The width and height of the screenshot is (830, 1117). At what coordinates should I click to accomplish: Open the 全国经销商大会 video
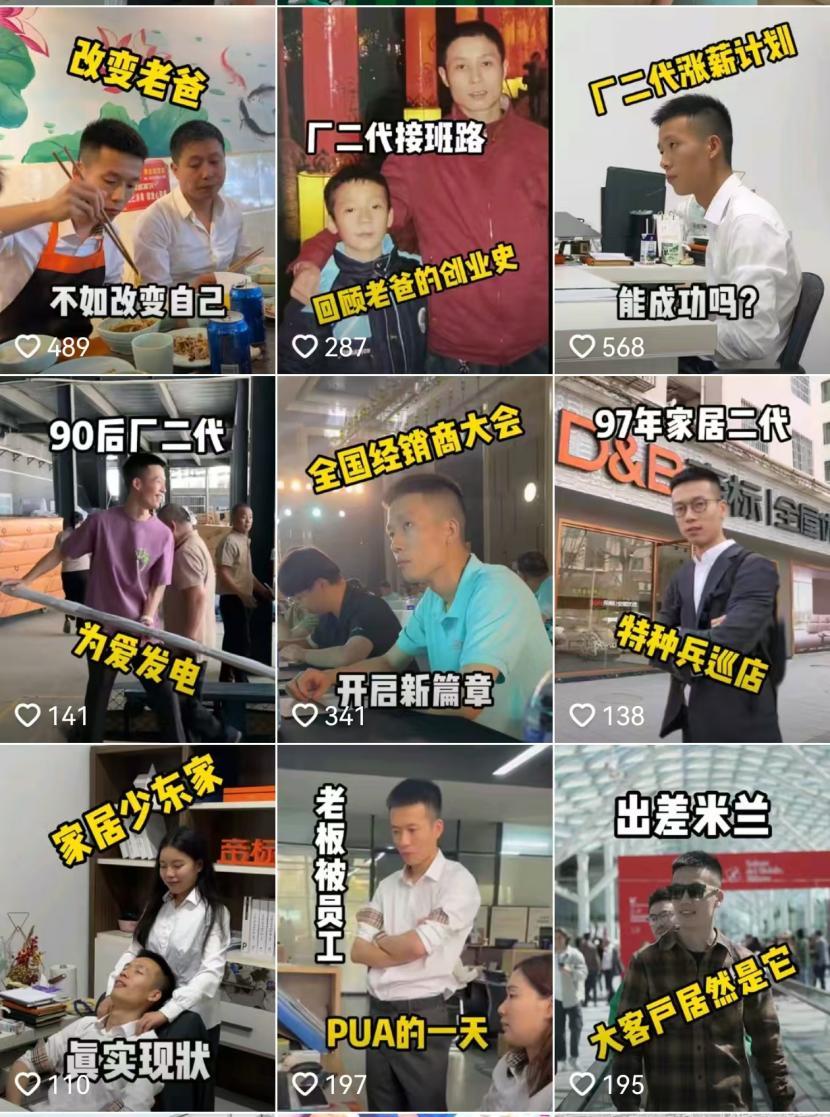point(414,558)
